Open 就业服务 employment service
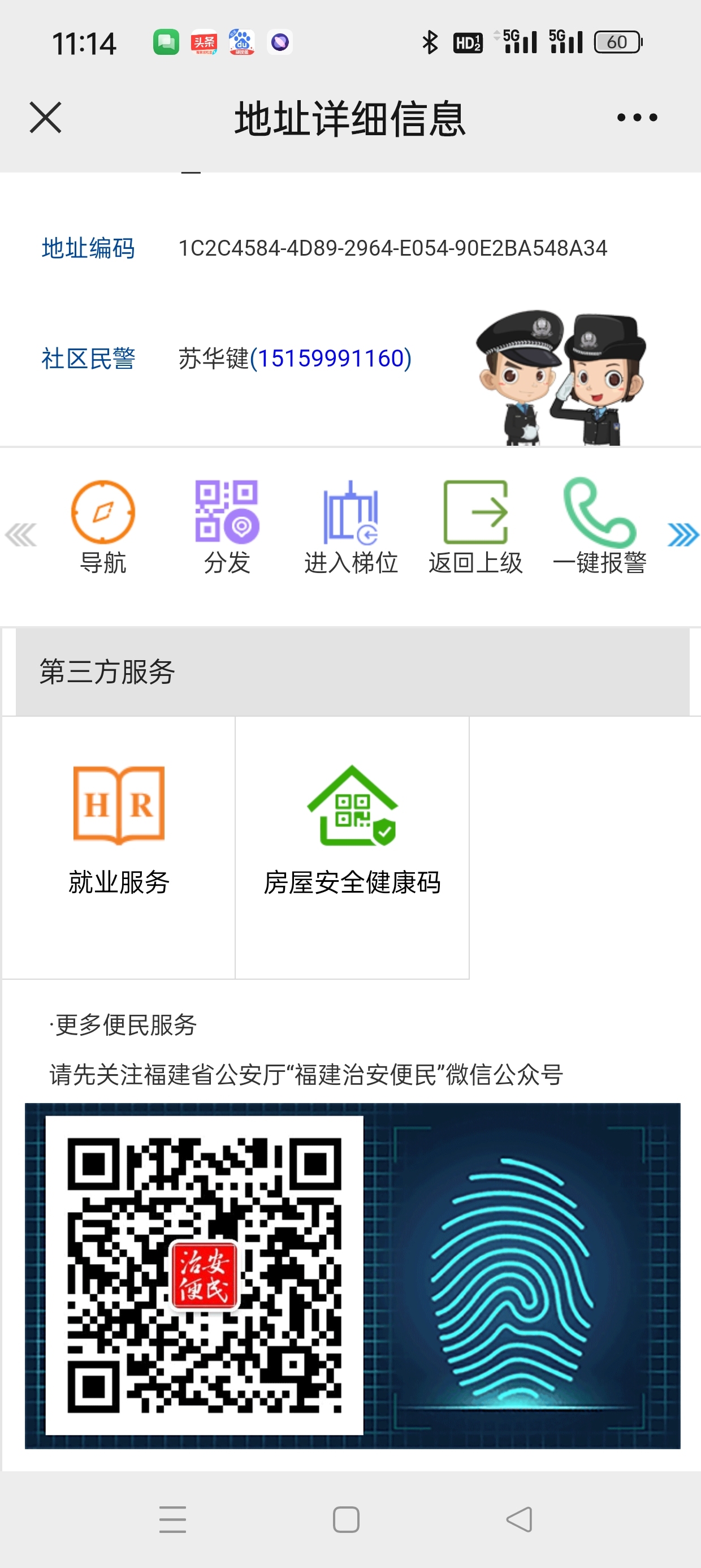This screenshot has width=701, height=1568. tap(119, 831)
